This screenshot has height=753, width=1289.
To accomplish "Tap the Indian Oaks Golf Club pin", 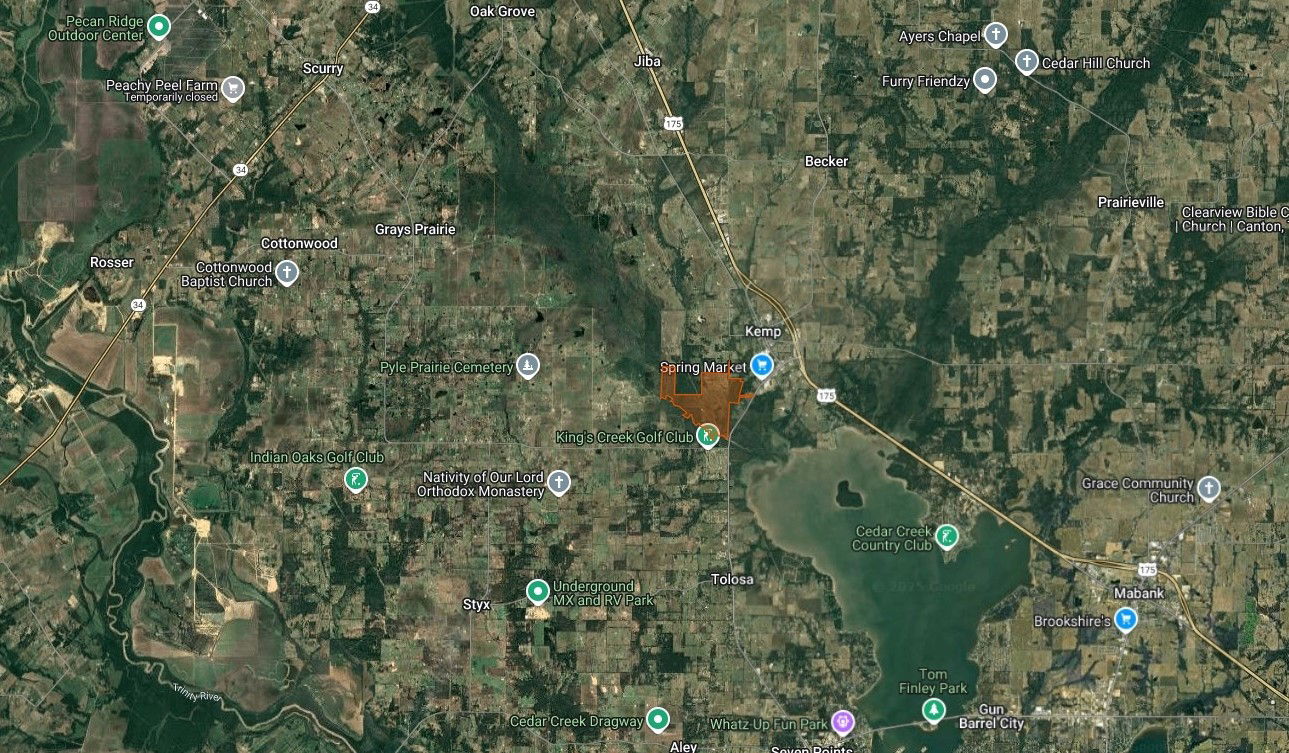I will (354, 479).
